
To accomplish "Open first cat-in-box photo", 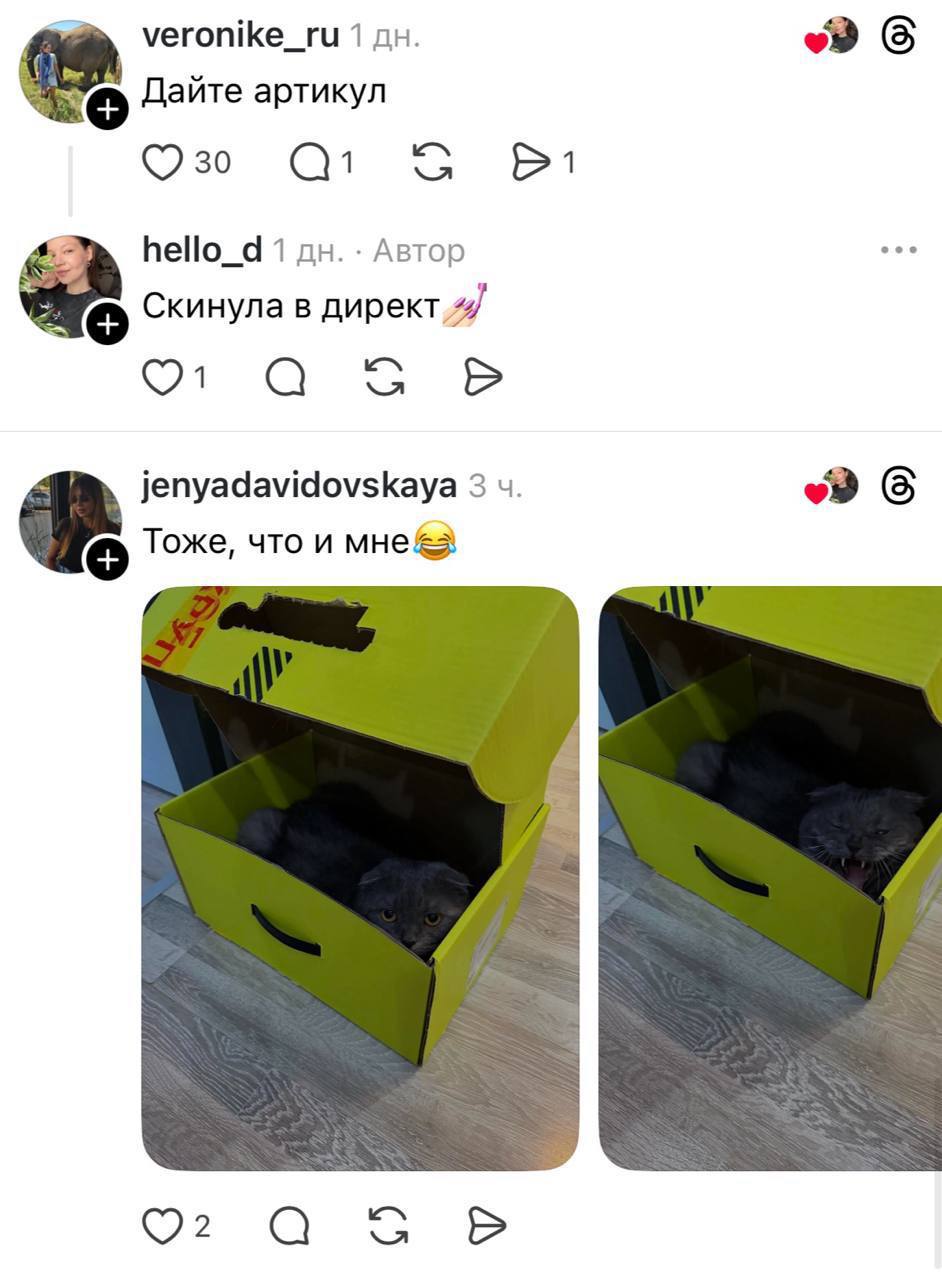I will (360, 878).
